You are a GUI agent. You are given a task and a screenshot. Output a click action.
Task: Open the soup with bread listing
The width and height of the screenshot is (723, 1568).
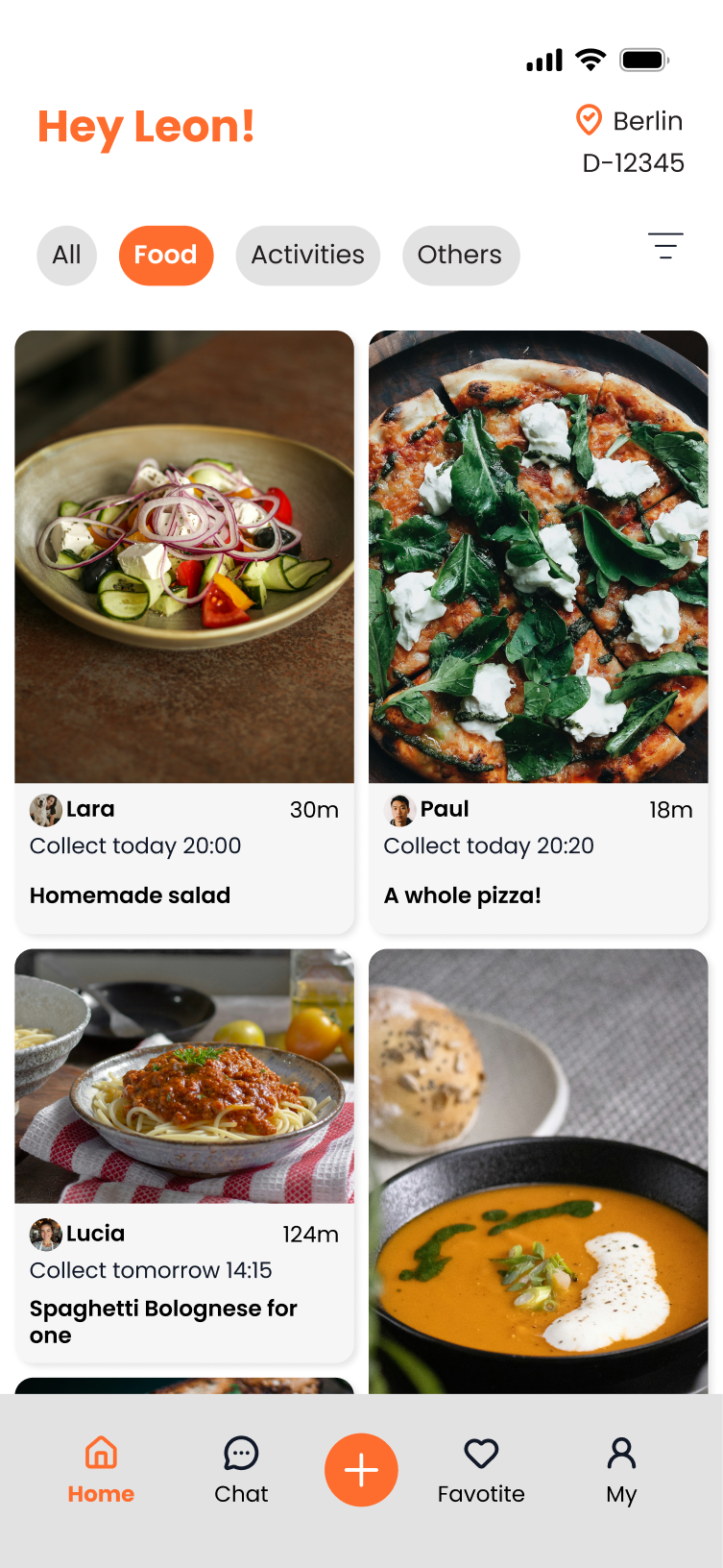click(x=538, y=1170)
